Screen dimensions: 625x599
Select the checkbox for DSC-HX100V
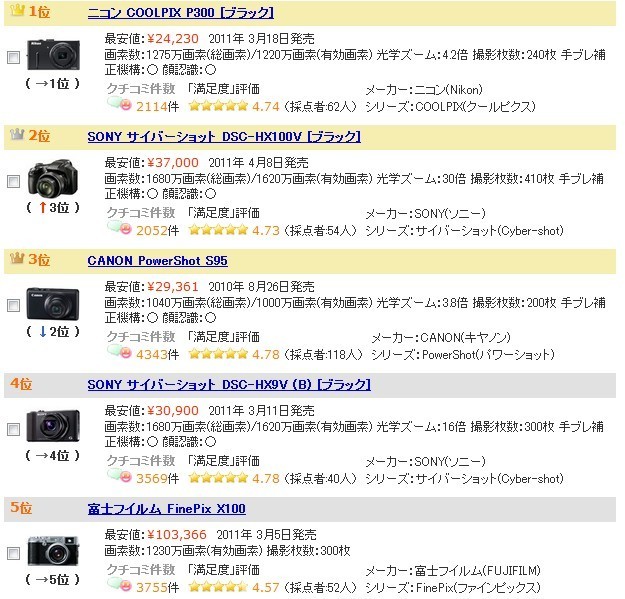pyautogui.click(x=13, y=182)
